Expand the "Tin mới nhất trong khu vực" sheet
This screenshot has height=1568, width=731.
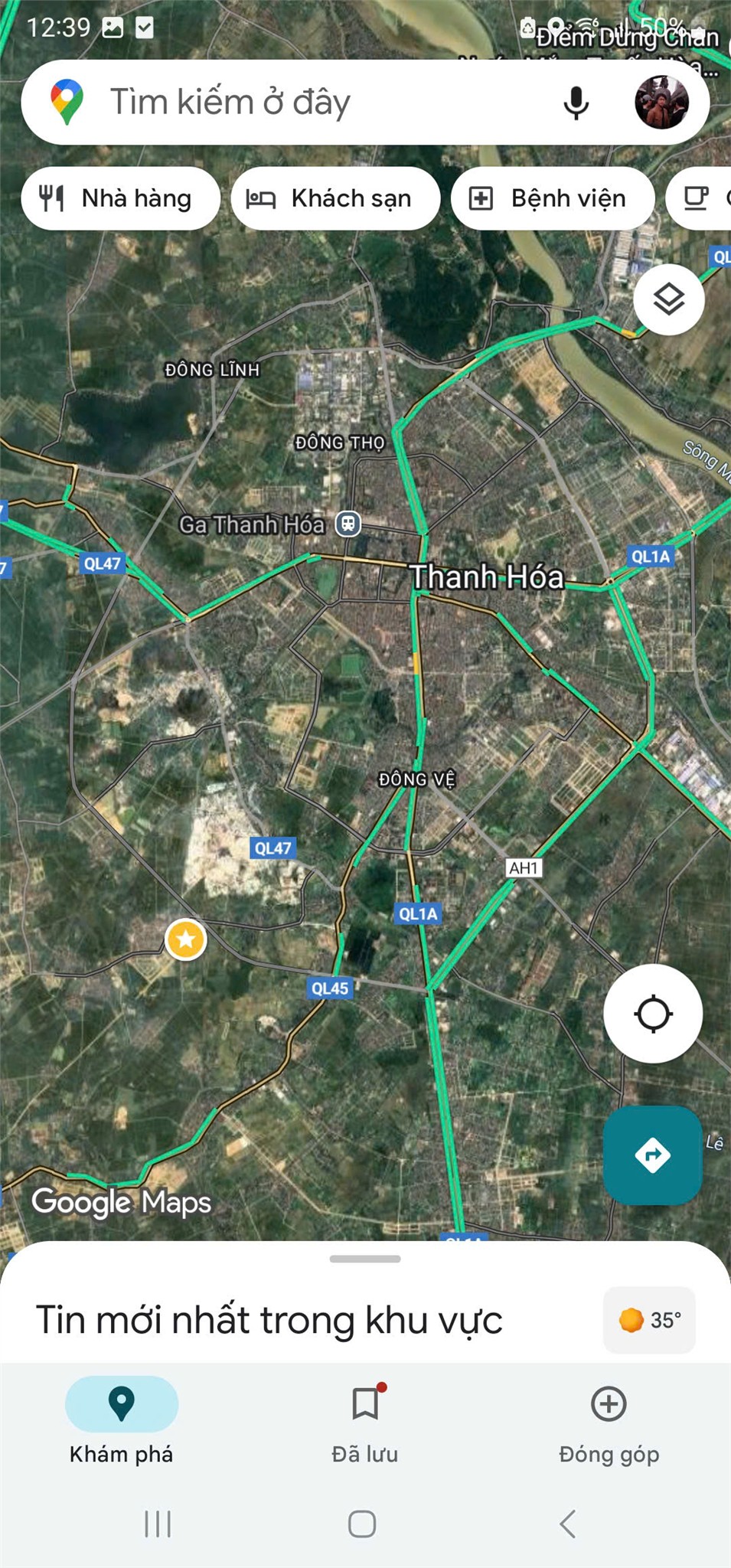365,1259
